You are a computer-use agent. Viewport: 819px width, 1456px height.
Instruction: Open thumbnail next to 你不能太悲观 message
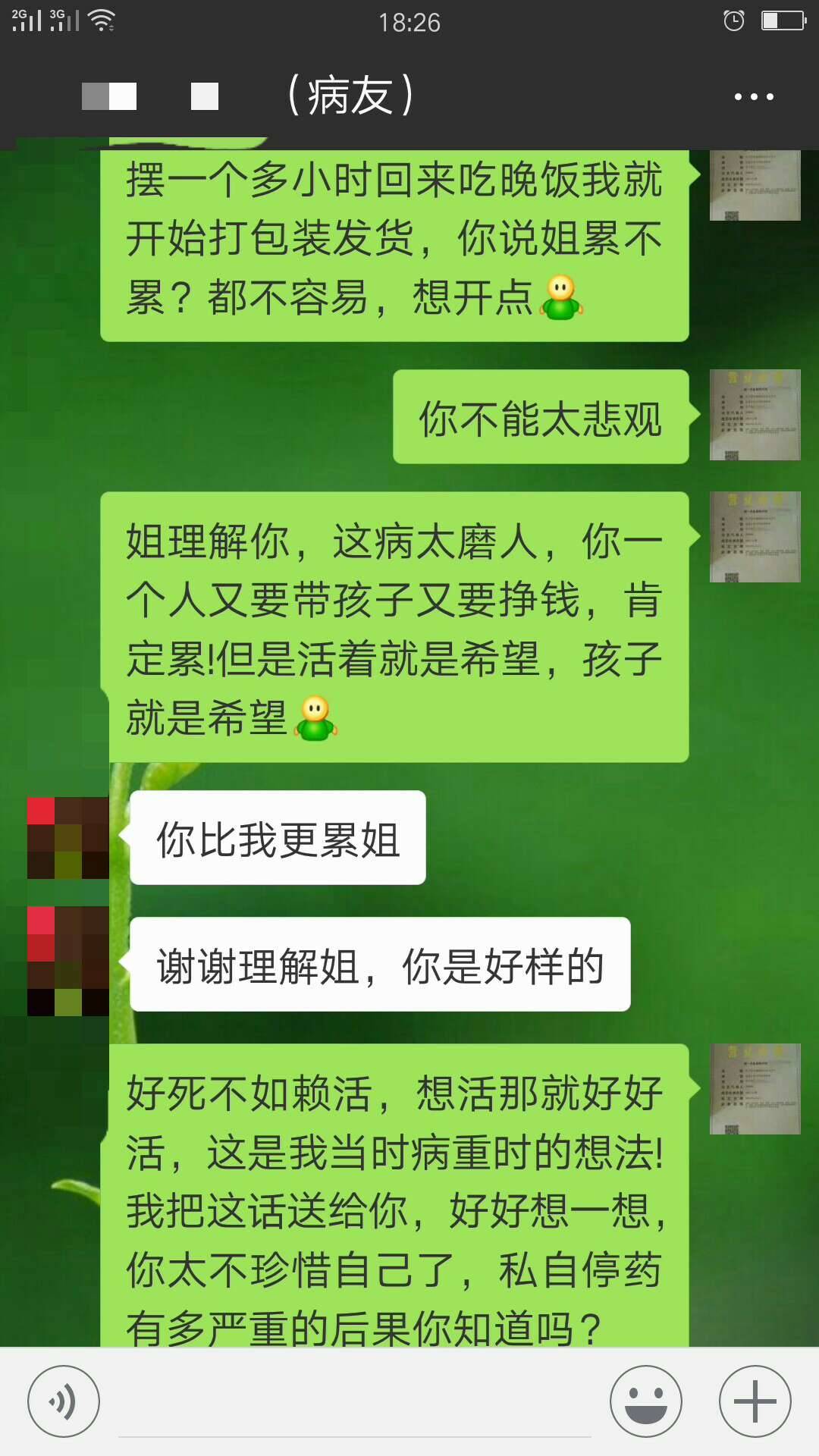pyautogui.click(x=755, y=416)
